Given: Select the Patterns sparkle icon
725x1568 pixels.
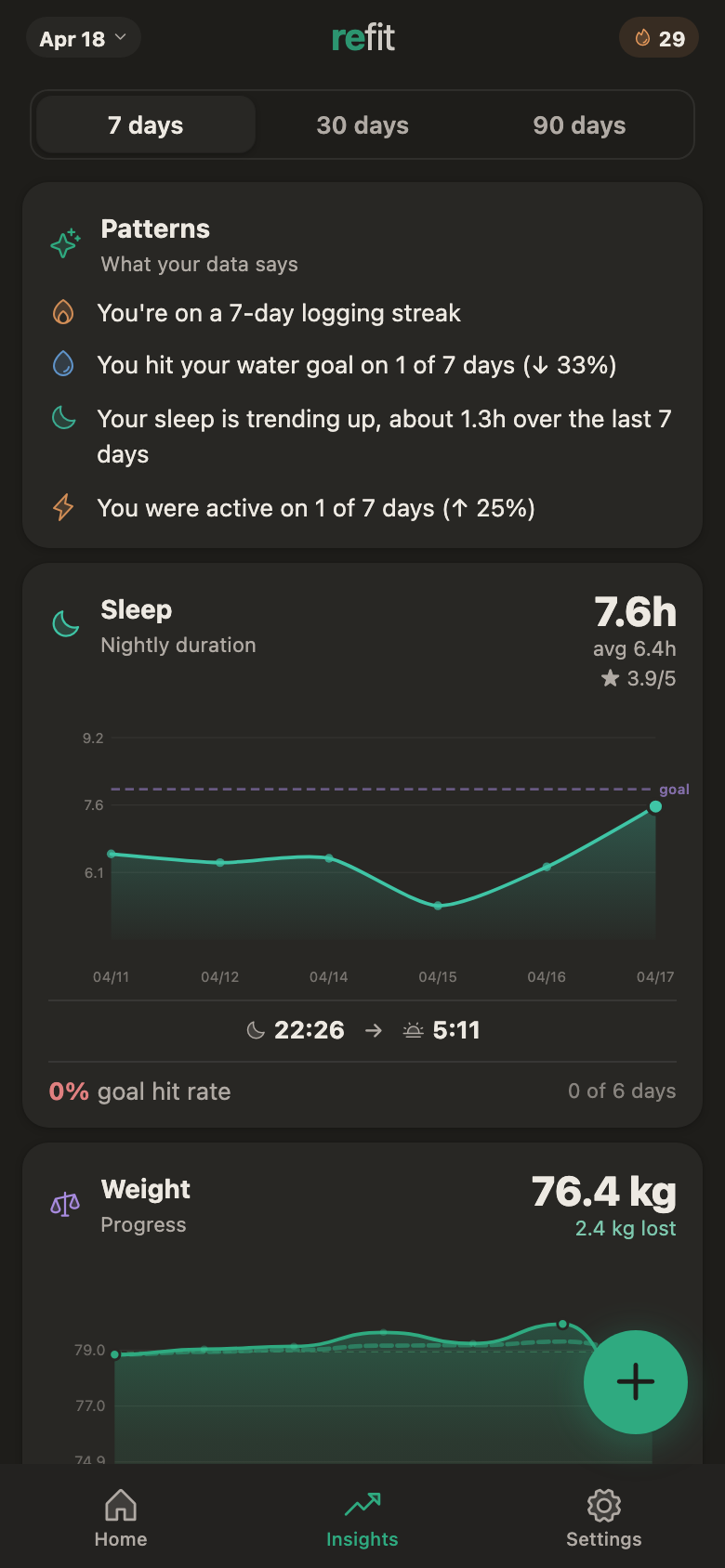Looking at the screenshot, I should [x=62, y=243].
